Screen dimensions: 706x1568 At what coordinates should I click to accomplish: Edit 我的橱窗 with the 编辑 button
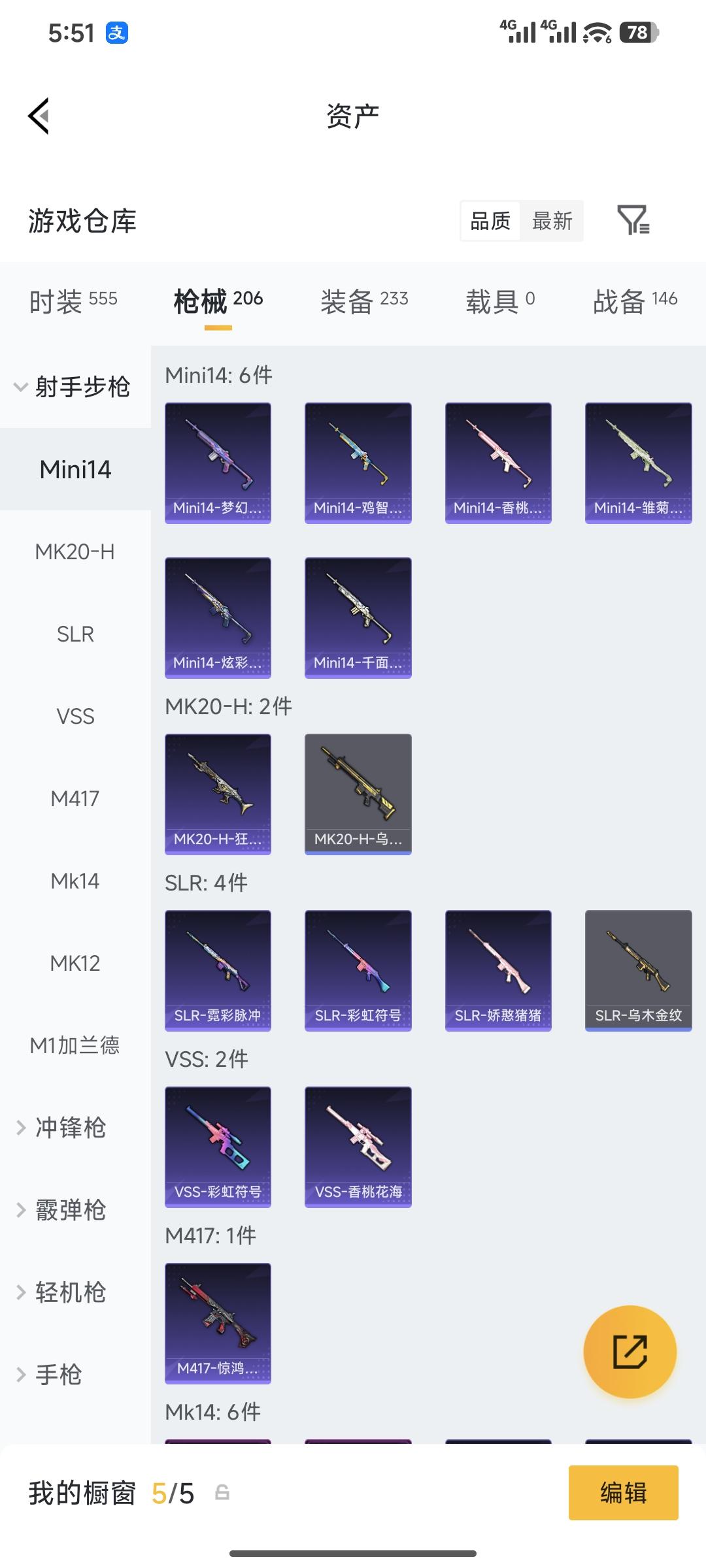(x=623, y=1493)
